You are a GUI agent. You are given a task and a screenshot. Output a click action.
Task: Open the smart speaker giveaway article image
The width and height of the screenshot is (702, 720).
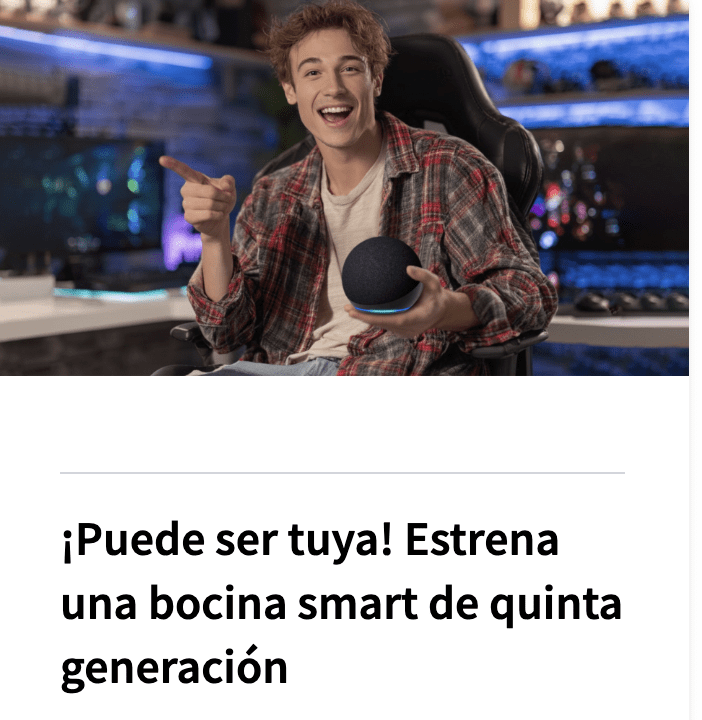tap(344, 188)
